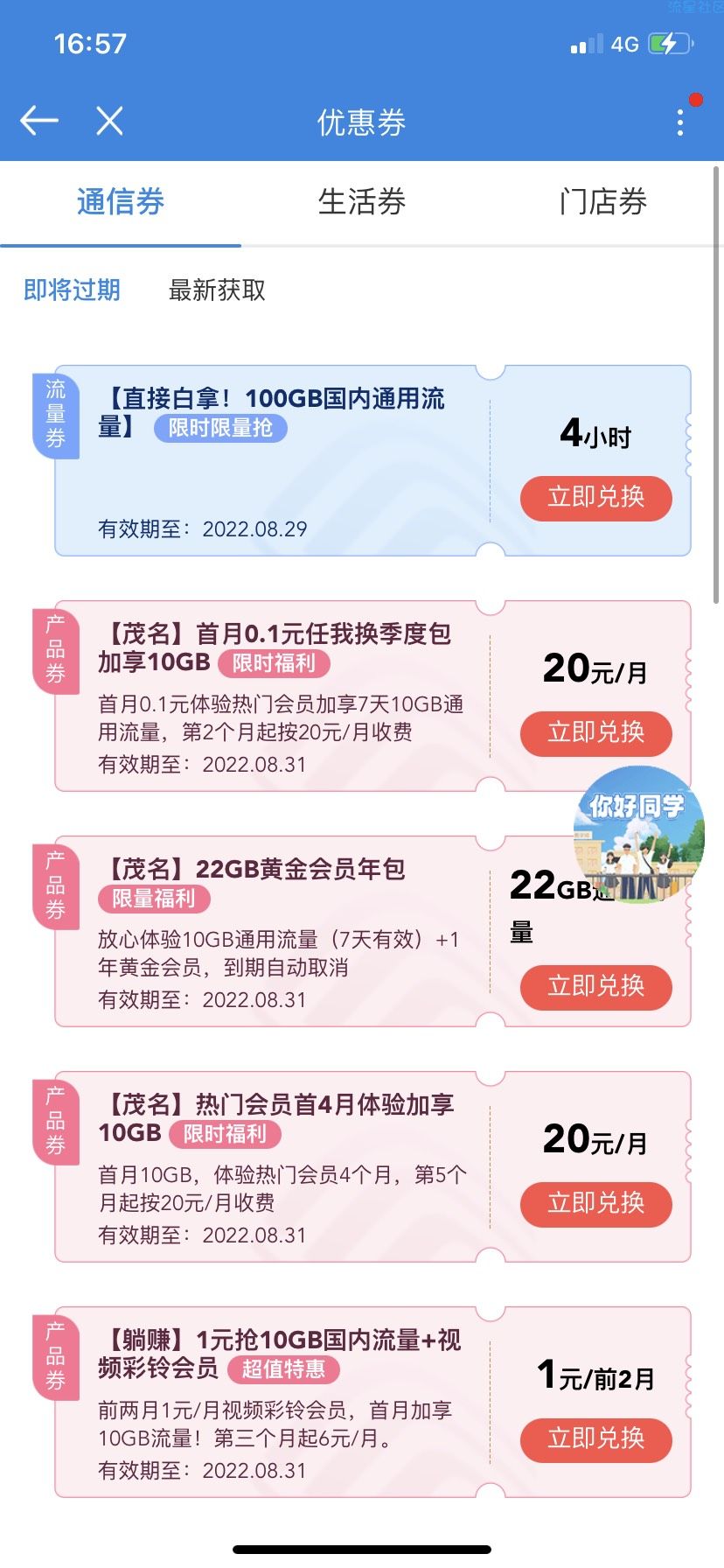This screenshot has height=1568, width=724.
Task: Tap 立即兑换 for 热门会员首4月体验
Action: tap(595, 1203)
